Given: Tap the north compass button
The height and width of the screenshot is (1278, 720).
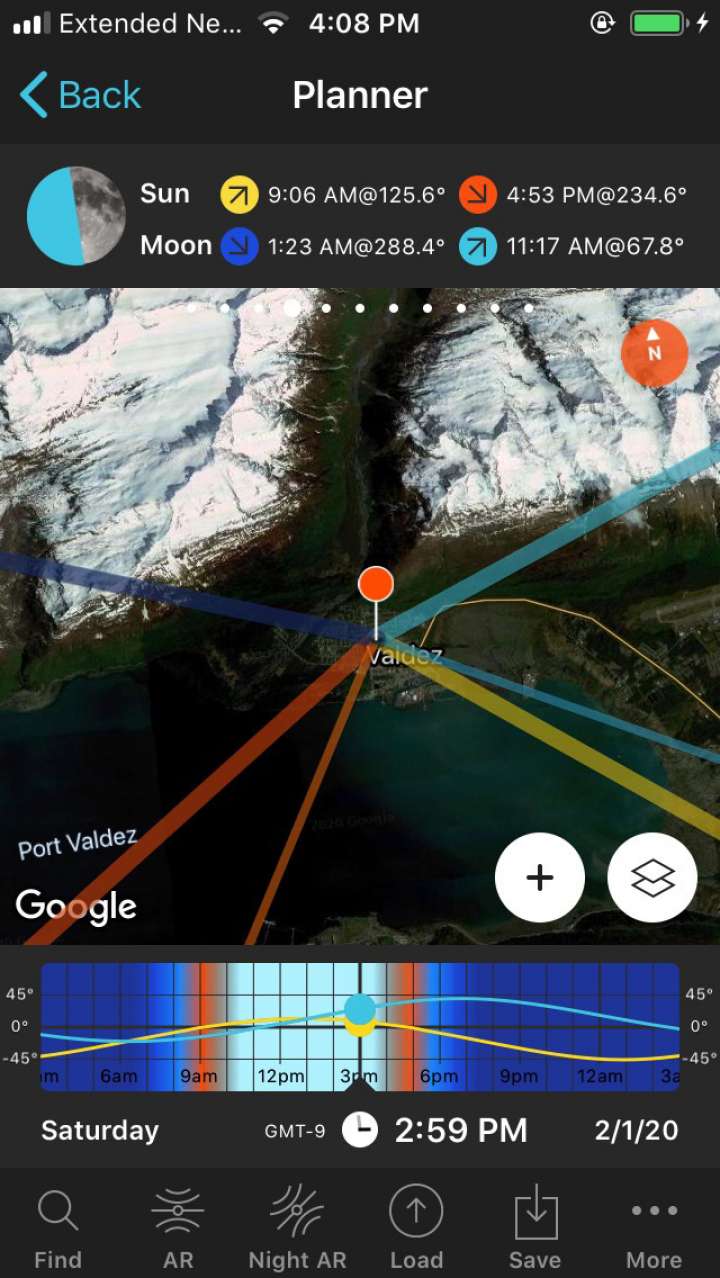Looking at the screenshot, I should click(654, 354).
